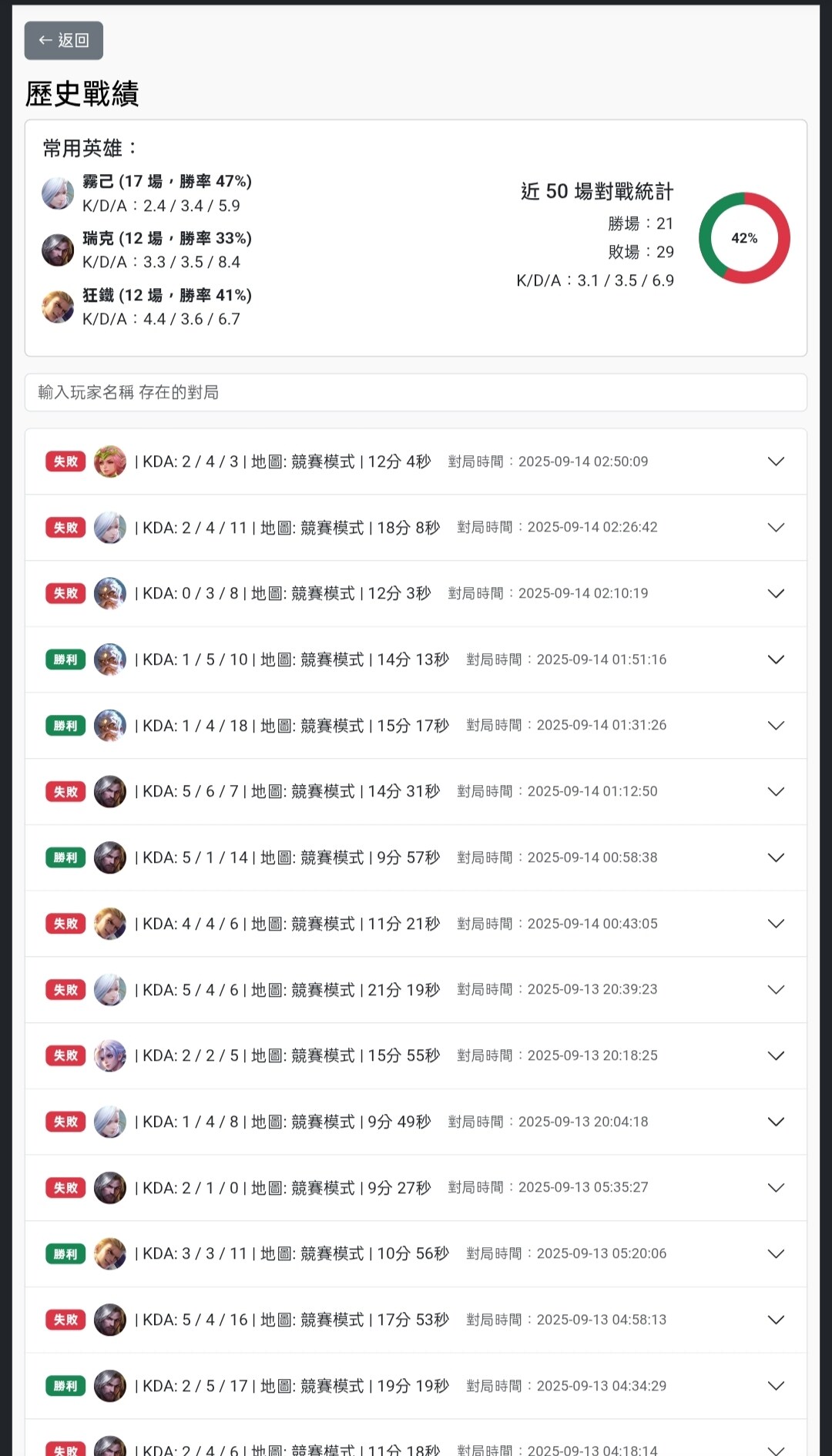832x1456 pixels.
Task: Expand the match at 20:18:25
Action: click(x=776, y=1055)
